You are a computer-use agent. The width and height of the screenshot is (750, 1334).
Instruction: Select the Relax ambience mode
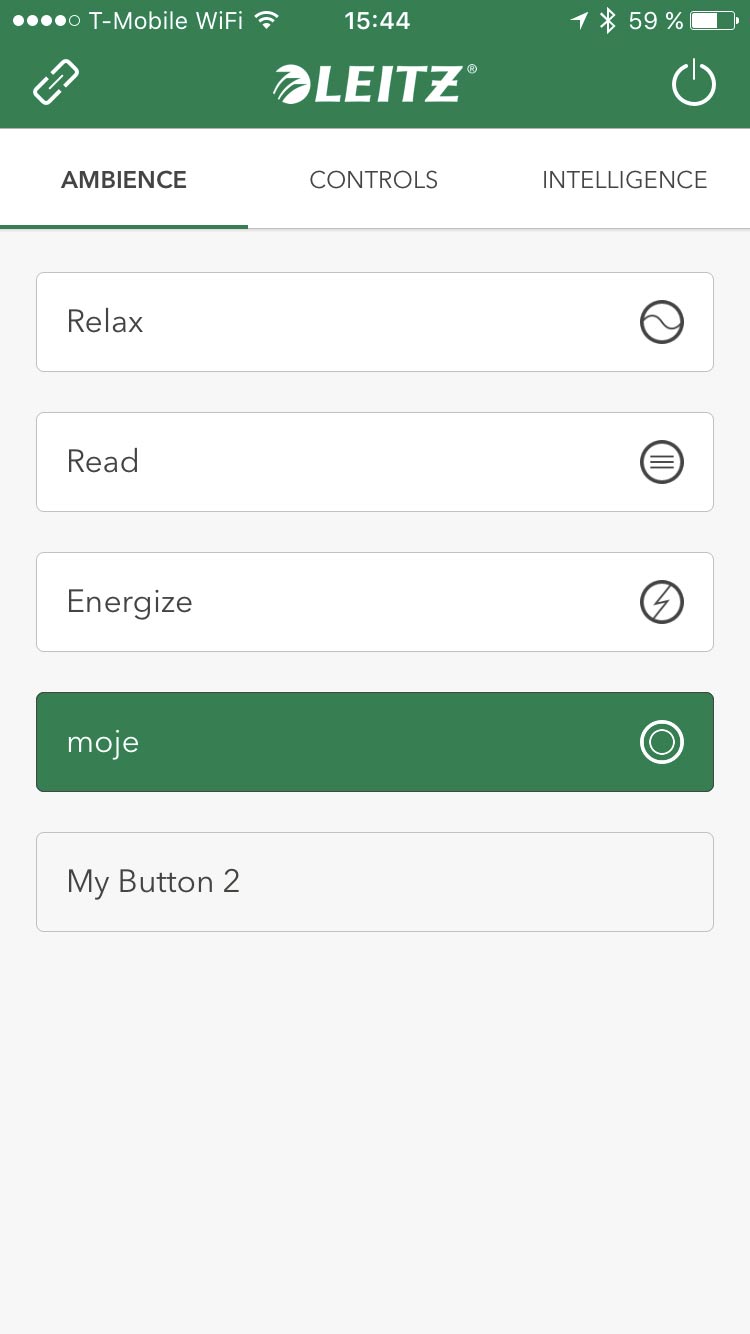point(375,322)
